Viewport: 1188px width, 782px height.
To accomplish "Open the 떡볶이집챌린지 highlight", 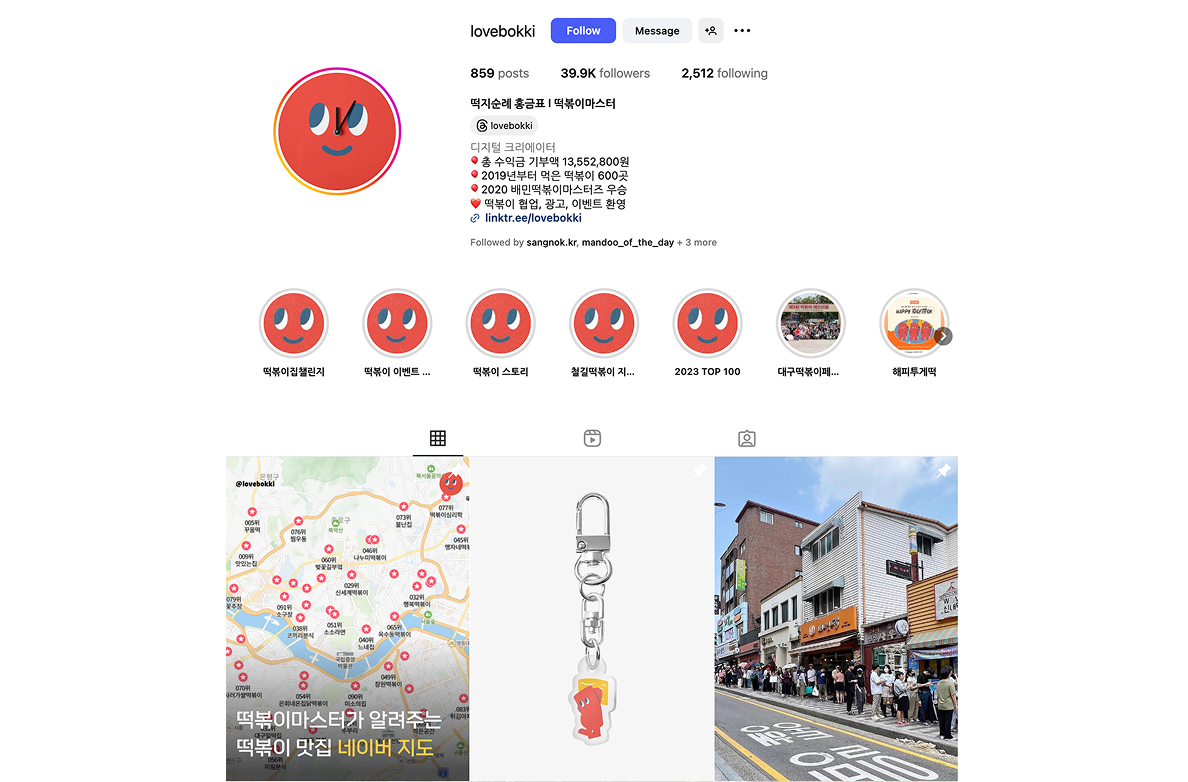I will [294, 324].
